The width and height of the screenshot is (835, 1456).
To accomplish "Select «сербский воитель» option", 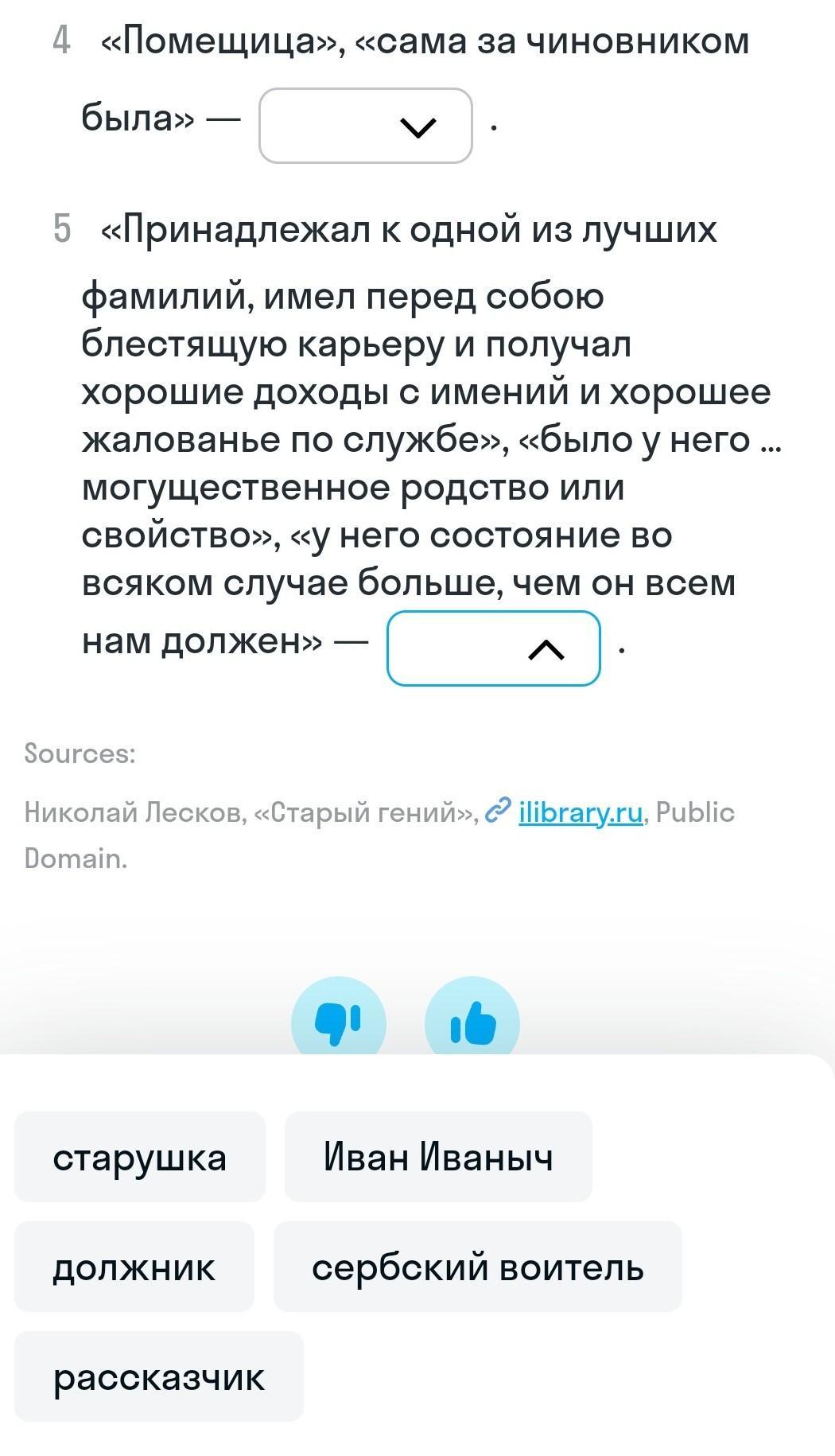I will (477, 1267).
